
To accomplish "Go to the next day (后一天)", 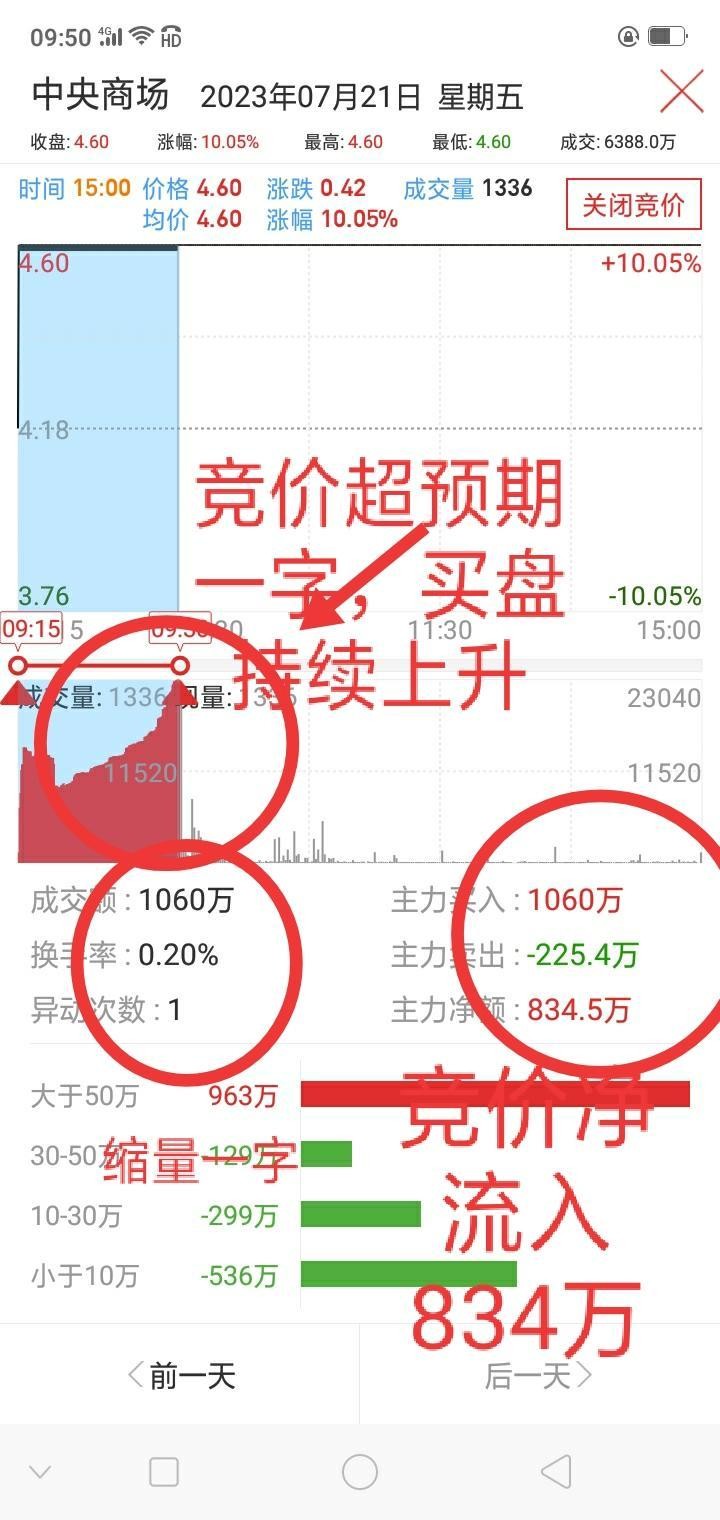I will click(539, 1376).
